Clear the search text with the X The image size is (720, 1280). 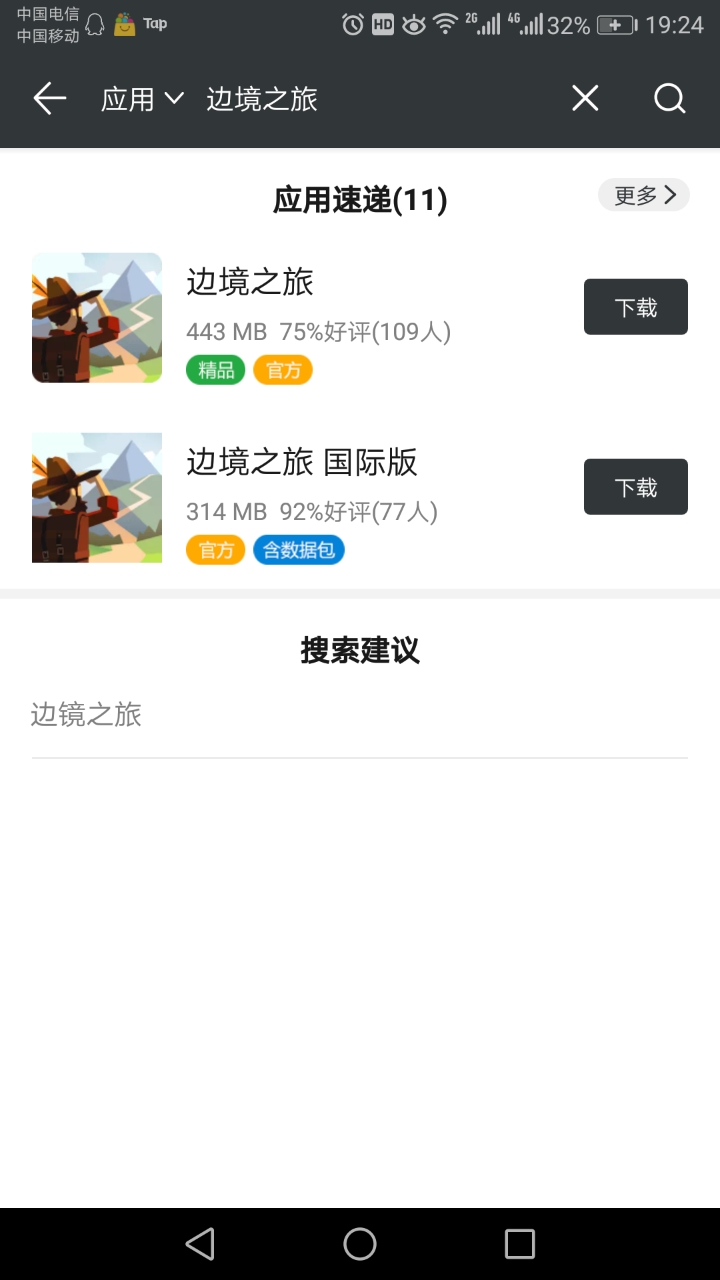click(x=585, y=98)
